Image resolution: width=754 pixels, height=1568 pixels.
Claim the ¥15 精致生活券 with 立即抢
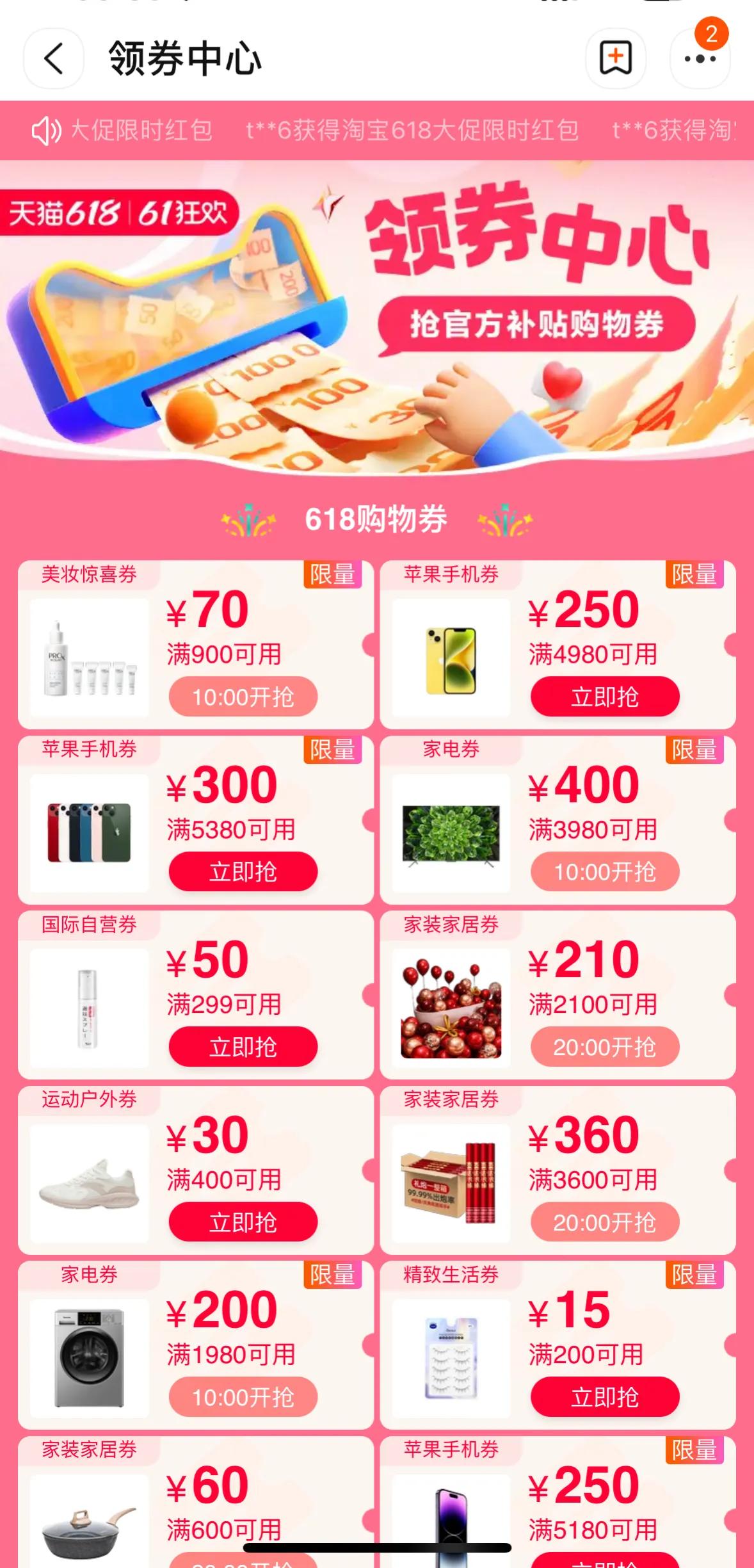(x=604, y=1397)
